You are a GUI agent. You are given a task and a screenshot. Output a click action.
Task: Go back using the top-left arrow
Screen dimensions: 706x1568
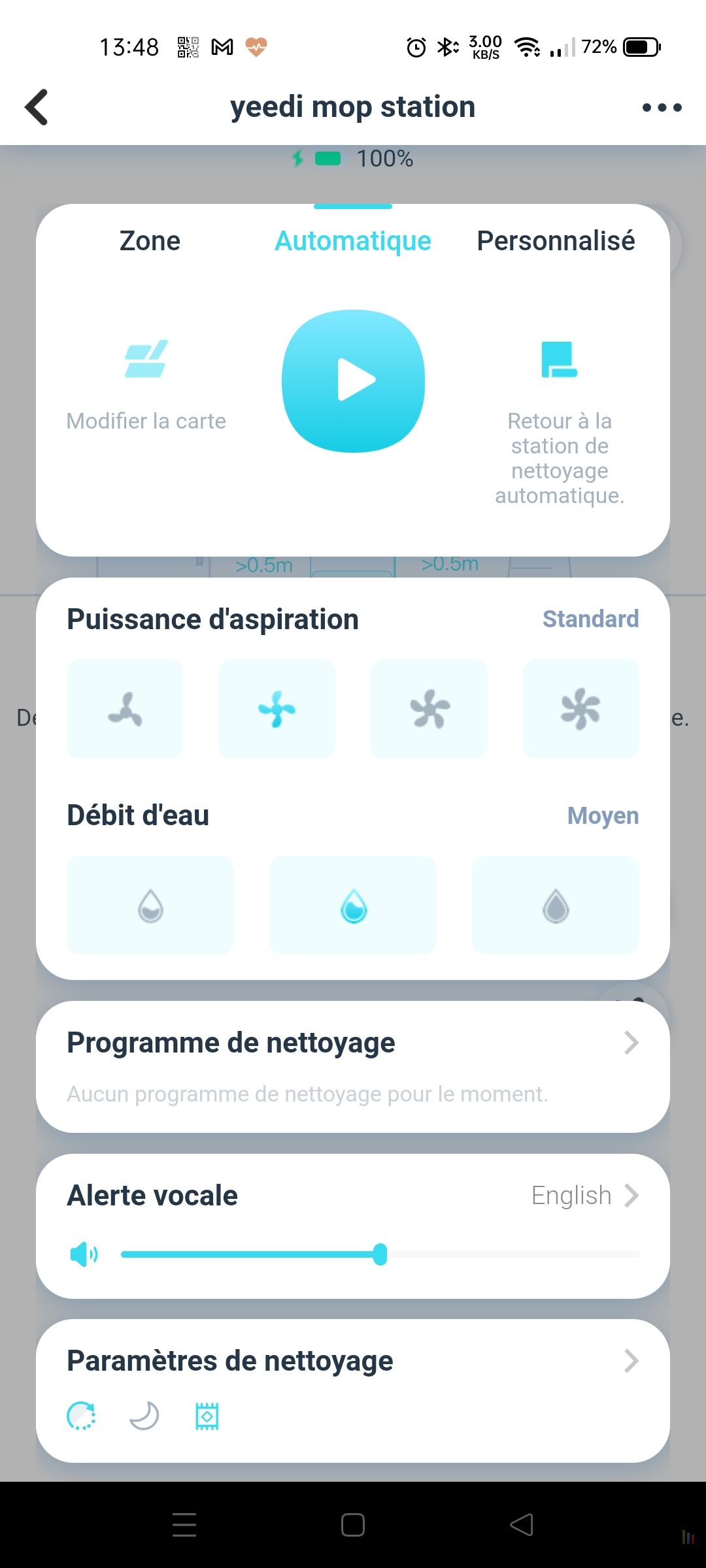point(37,107)
